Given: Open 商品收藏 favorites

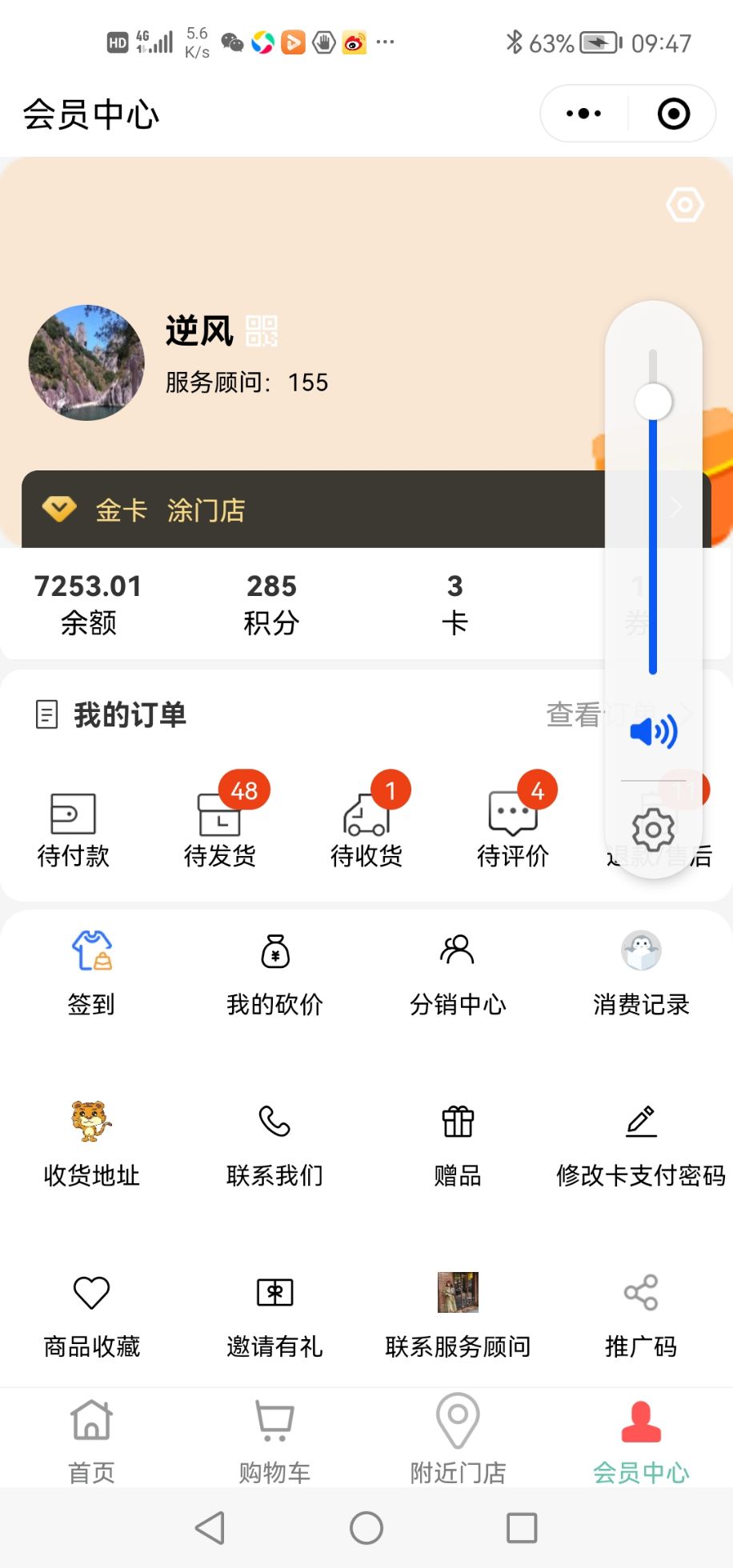Looking at the screenshot, I should click(92, 1314).
